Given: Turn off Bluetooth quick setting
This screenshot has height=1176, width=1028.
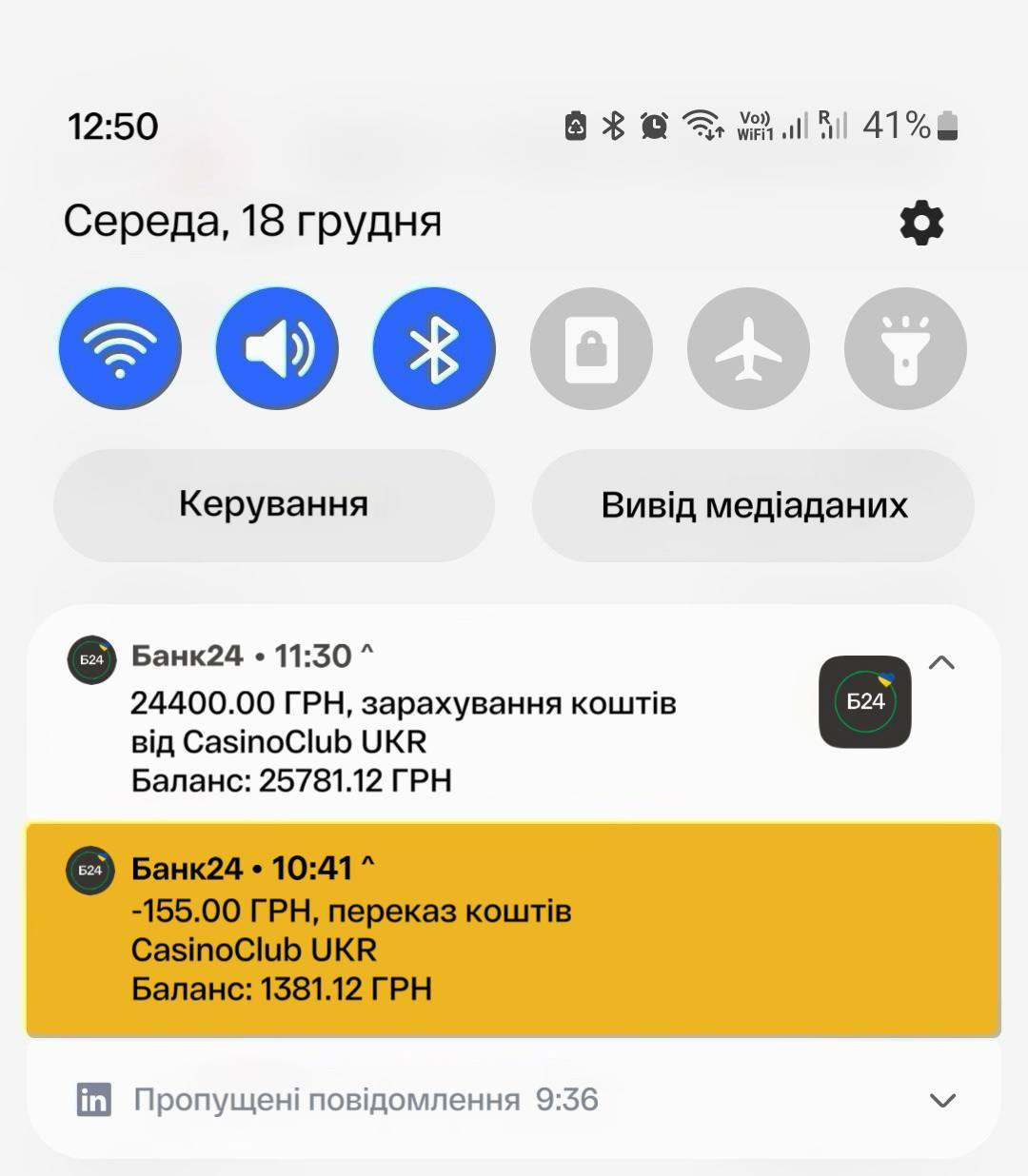Looking at the screenshot, I should [434, 348].
